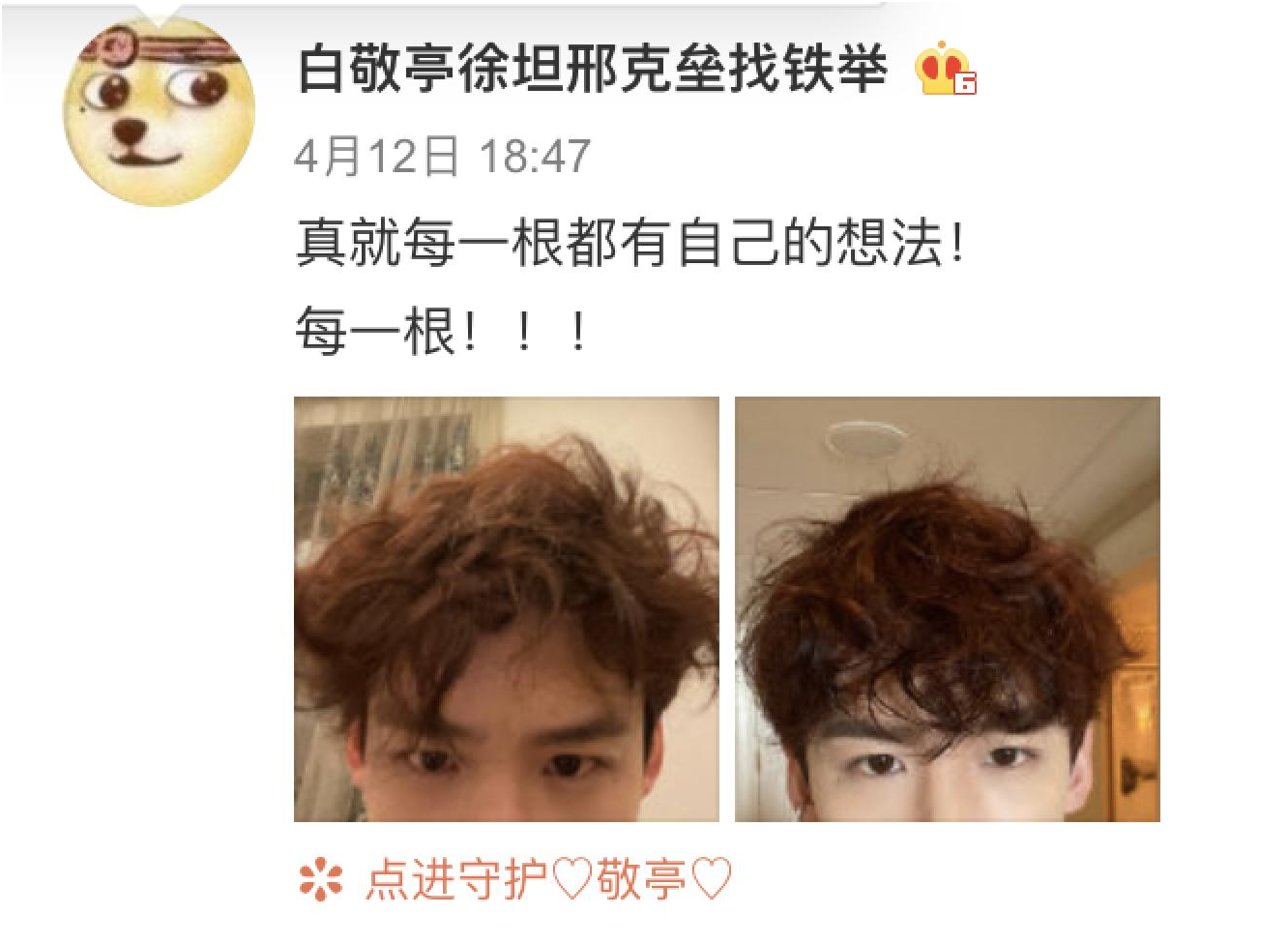Open the first messy hair photo
The image size is (1288, 944).
tap(506, 609)
